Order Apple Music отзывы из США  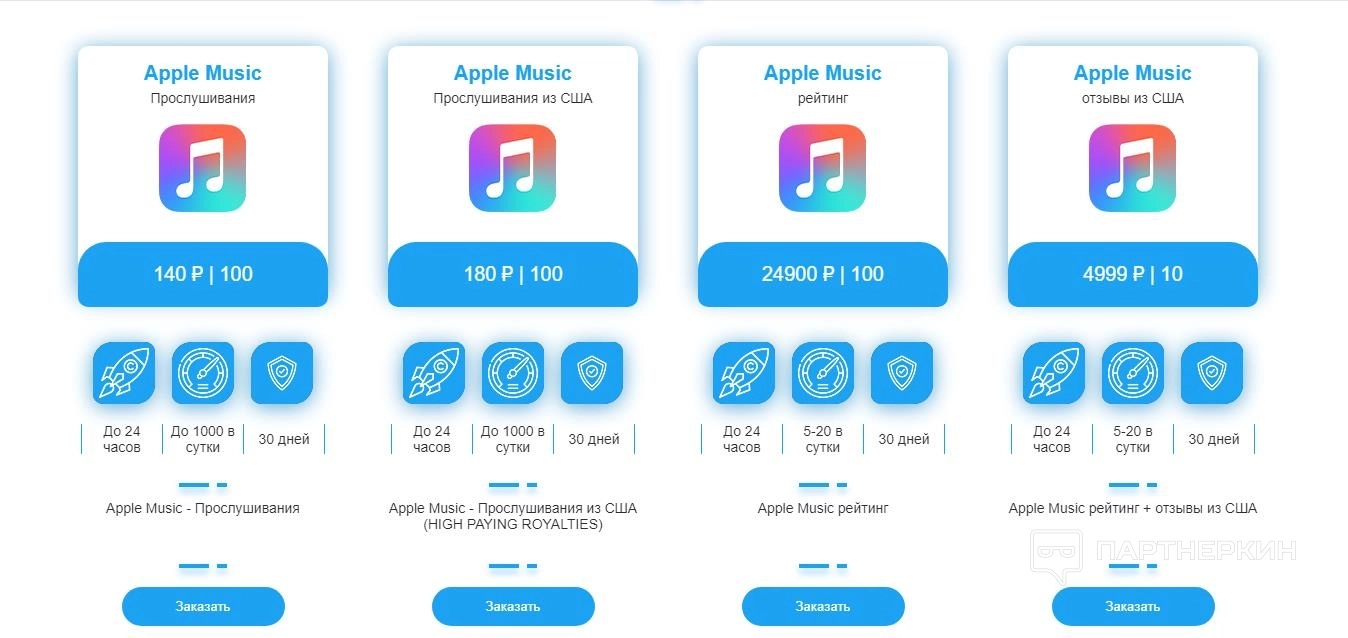click(x=1133, y=606)
